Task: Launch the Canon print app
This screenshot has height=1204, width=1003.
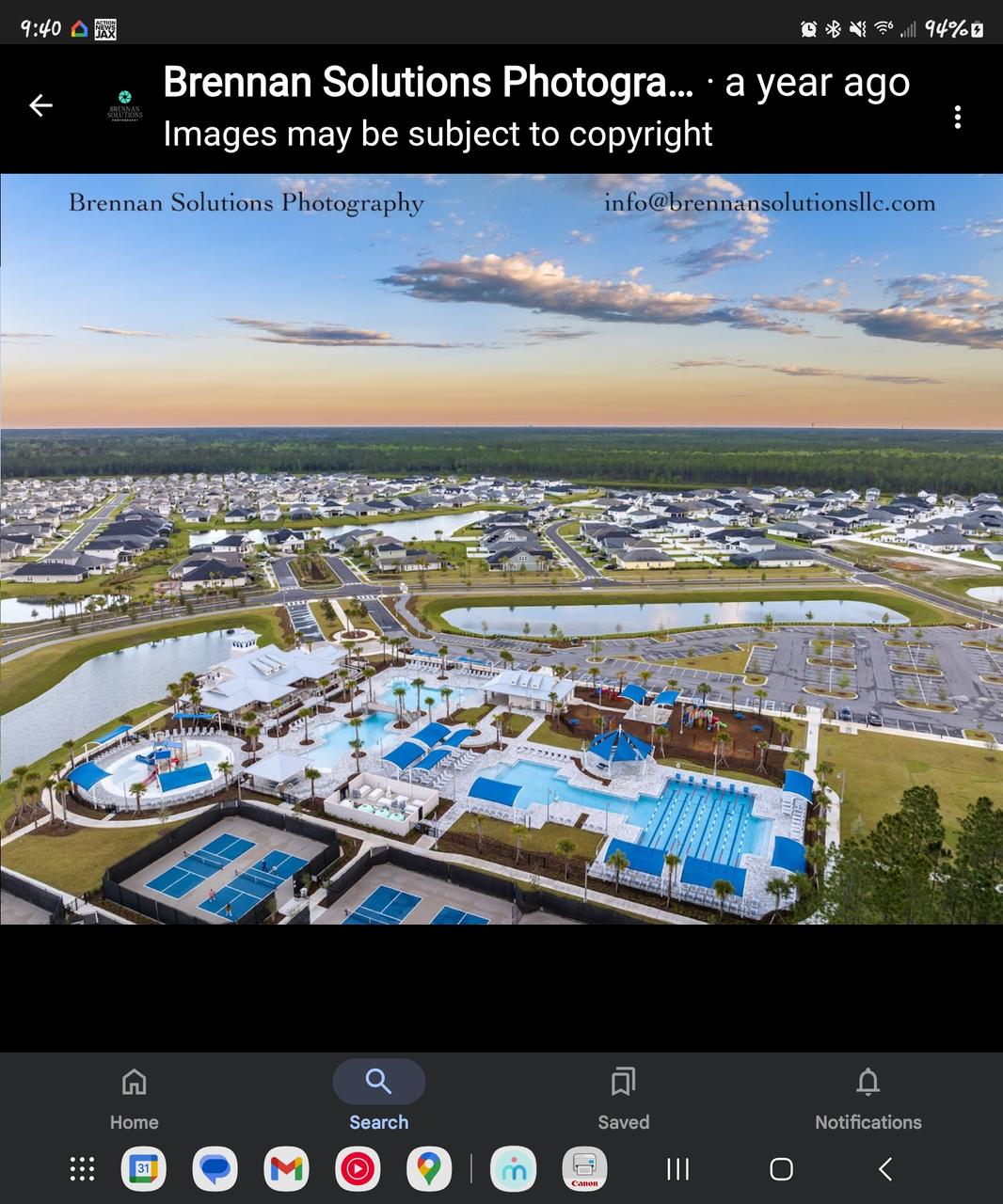Action: click(584, 1169)
